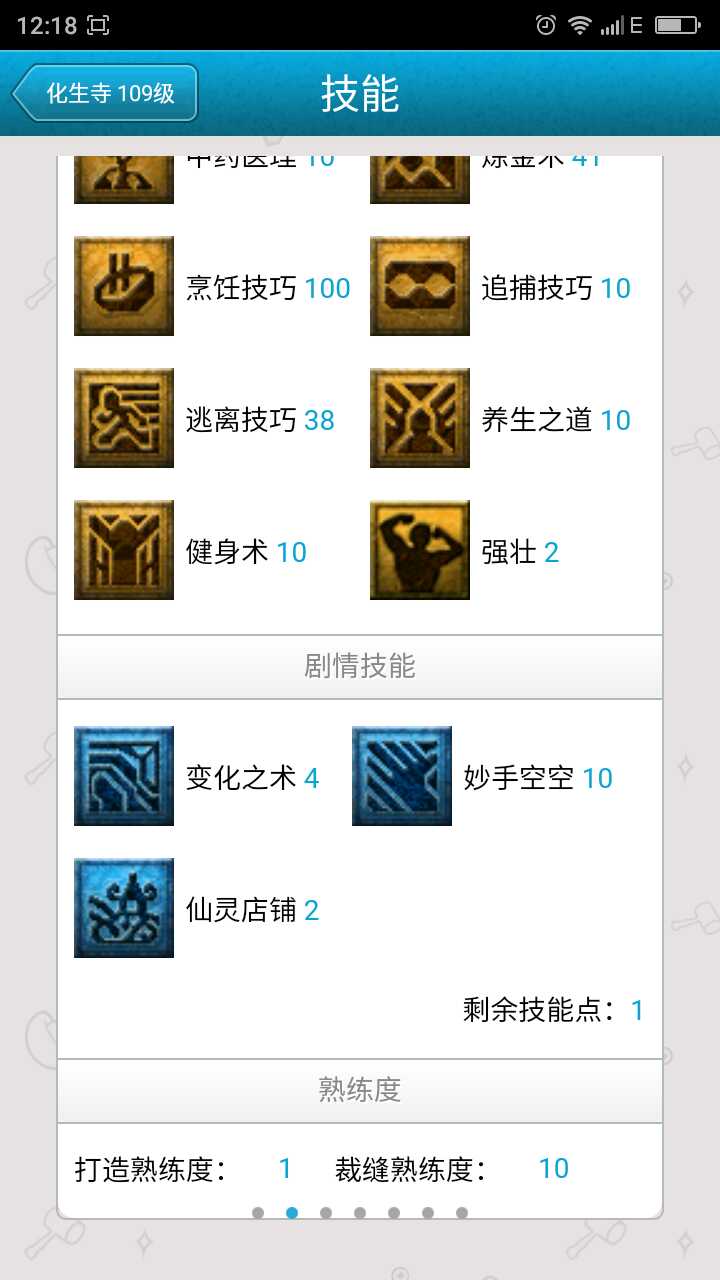View the 强壮 skill
The height and width of the screenshot is (1280, 720).
[x=420, y=550]
